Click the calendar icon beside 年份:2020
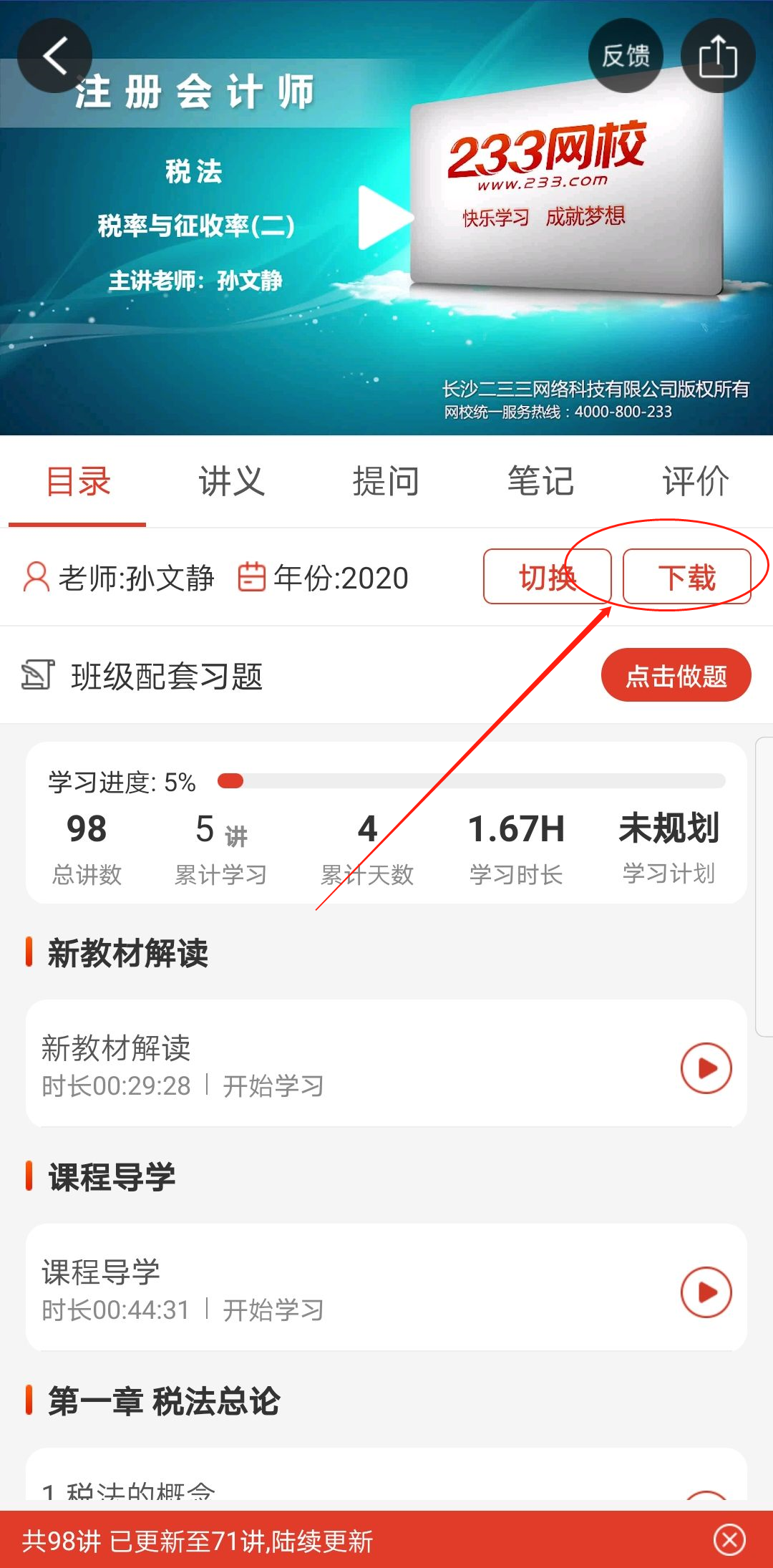 tap(250, 576)
